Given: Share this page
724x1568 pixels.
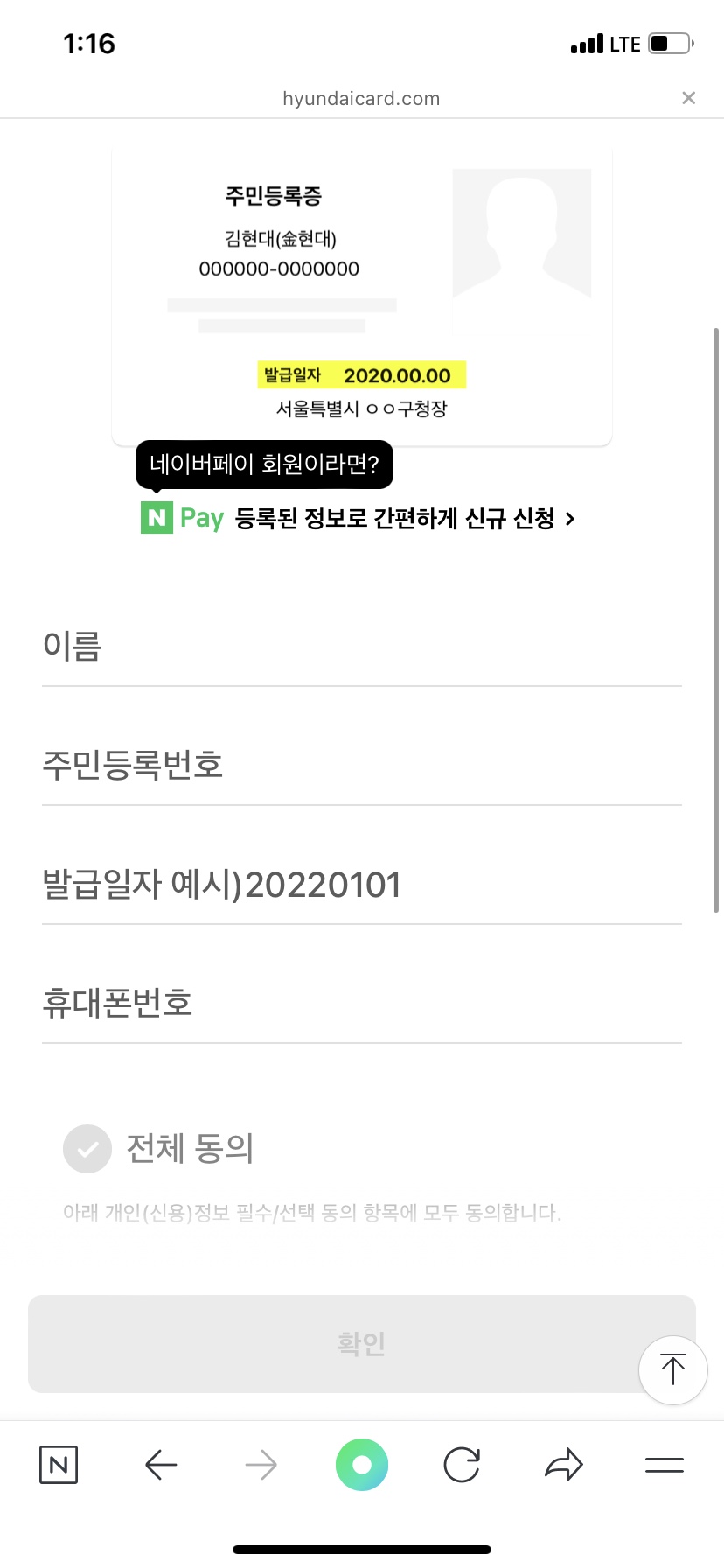Looking at the screenshot, I should (x=564, y=1465).
